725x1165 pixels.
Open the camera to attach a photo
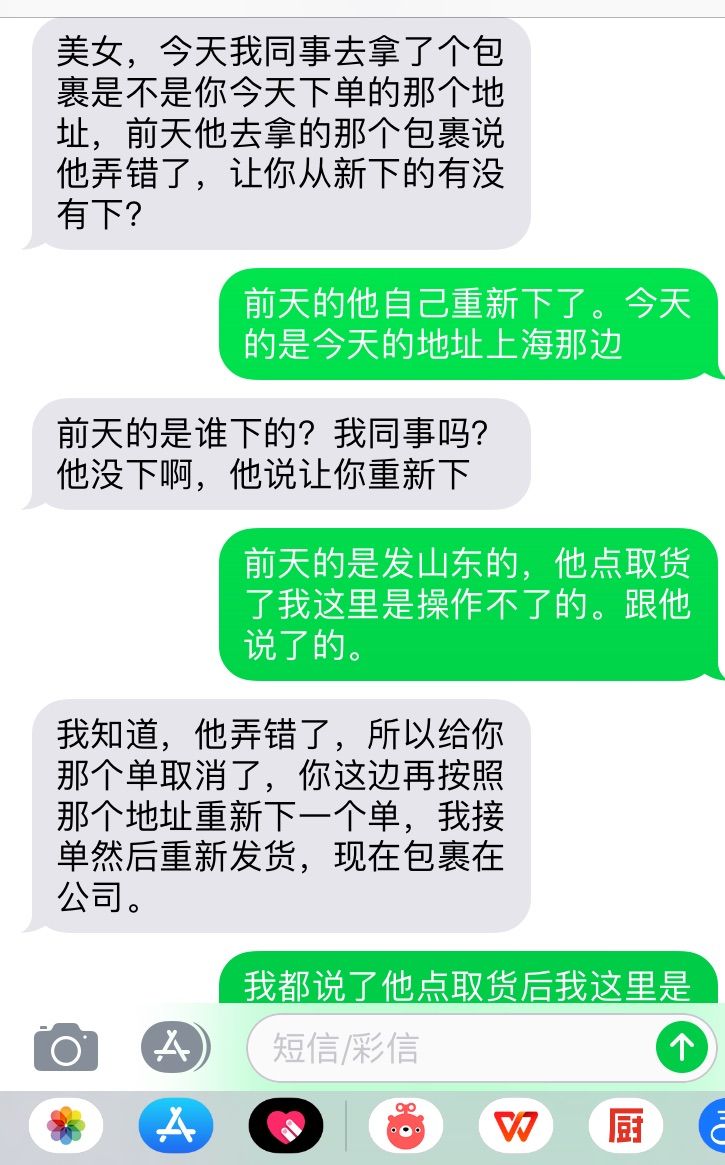click(66, 1048)
